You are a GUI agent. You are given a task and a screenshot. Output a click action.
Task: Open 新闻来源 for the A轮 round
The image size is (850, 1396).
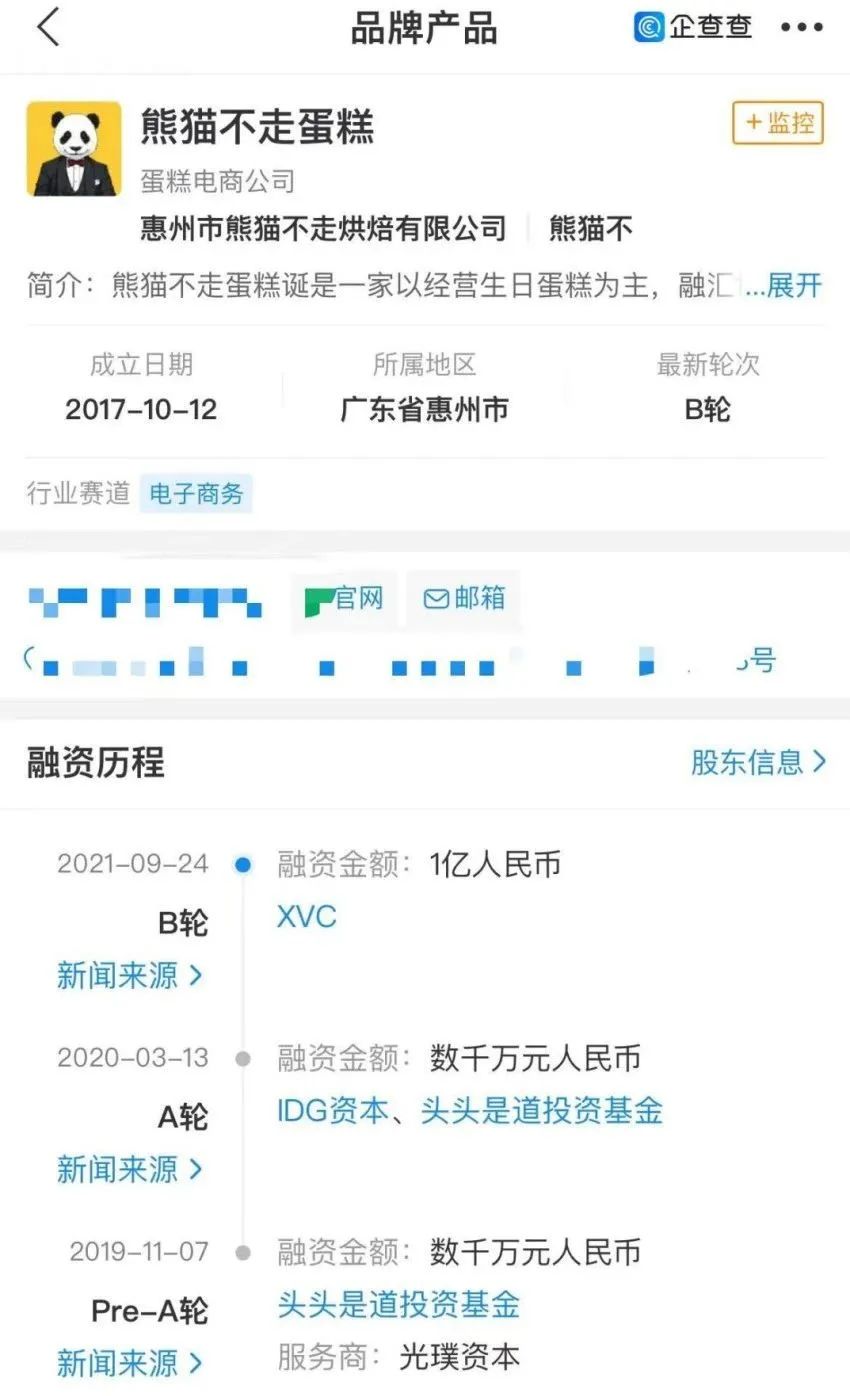130,1169
